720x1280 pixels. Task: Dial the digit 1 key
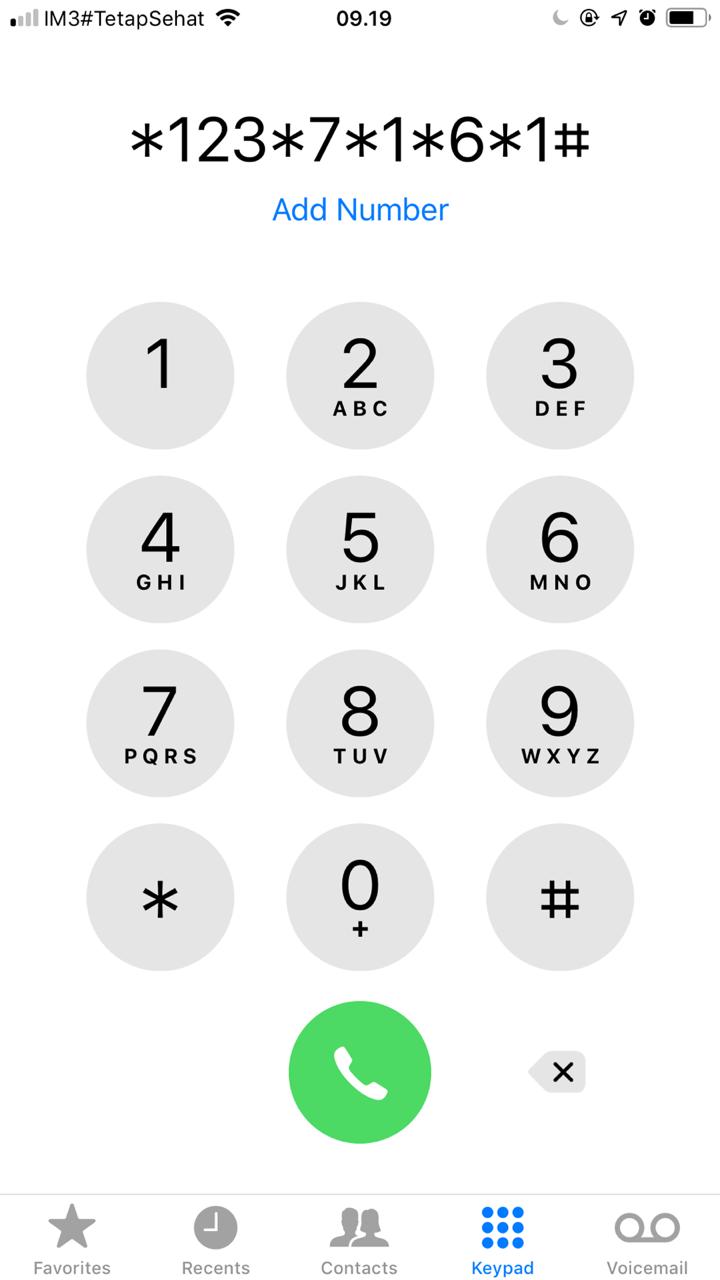coord(160,376)
